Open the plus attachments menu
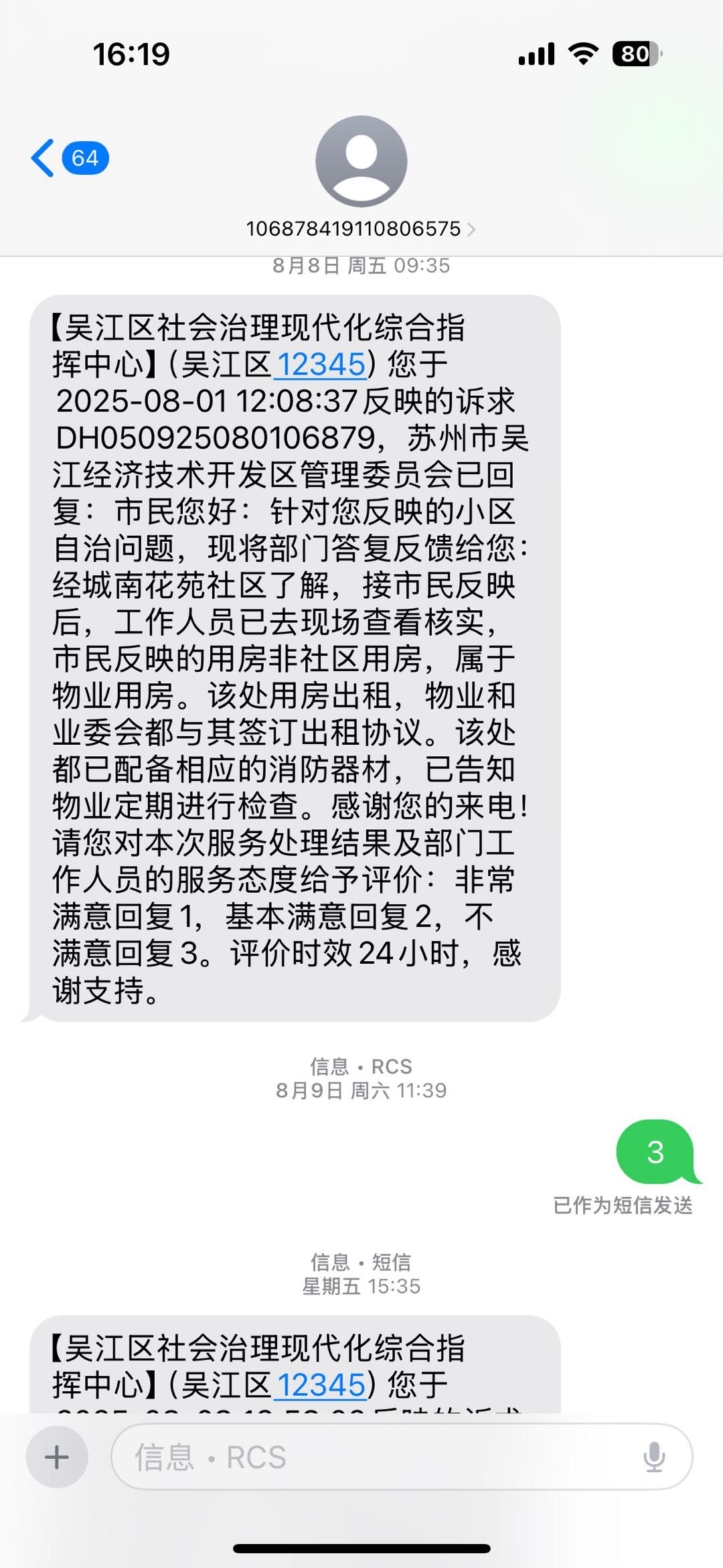Image resolution: width=723 pixels, height=1568 pixels. 57,1457
